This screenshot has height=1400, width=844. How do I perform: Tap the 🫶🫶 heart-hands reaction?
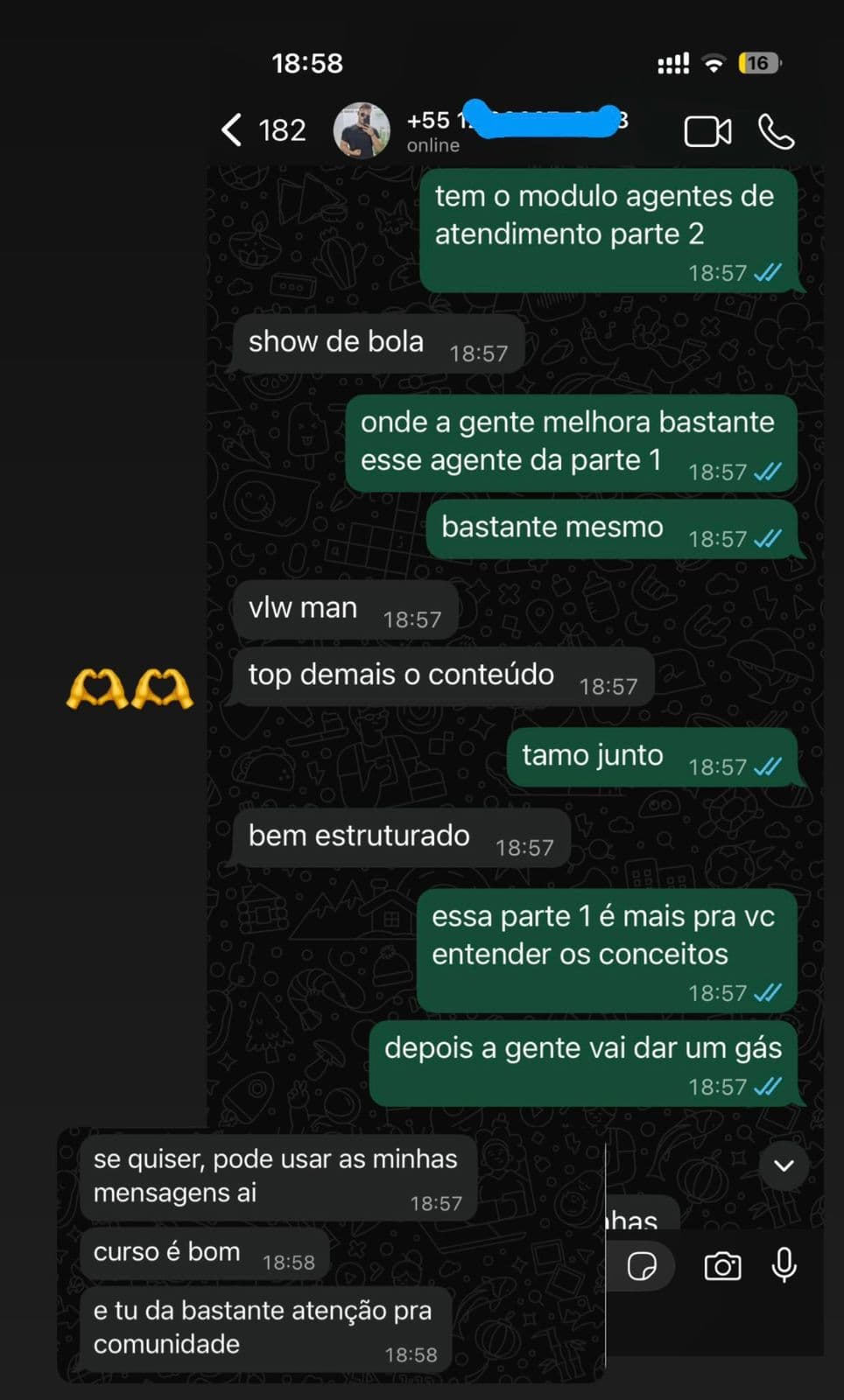point(130,686)
